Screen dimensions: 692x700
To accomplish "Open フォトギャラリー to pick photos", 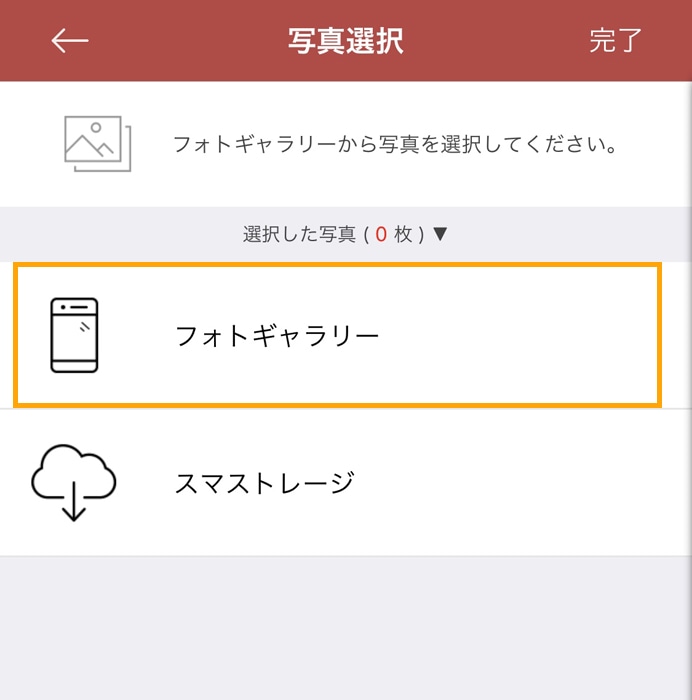I will (337, 335).
